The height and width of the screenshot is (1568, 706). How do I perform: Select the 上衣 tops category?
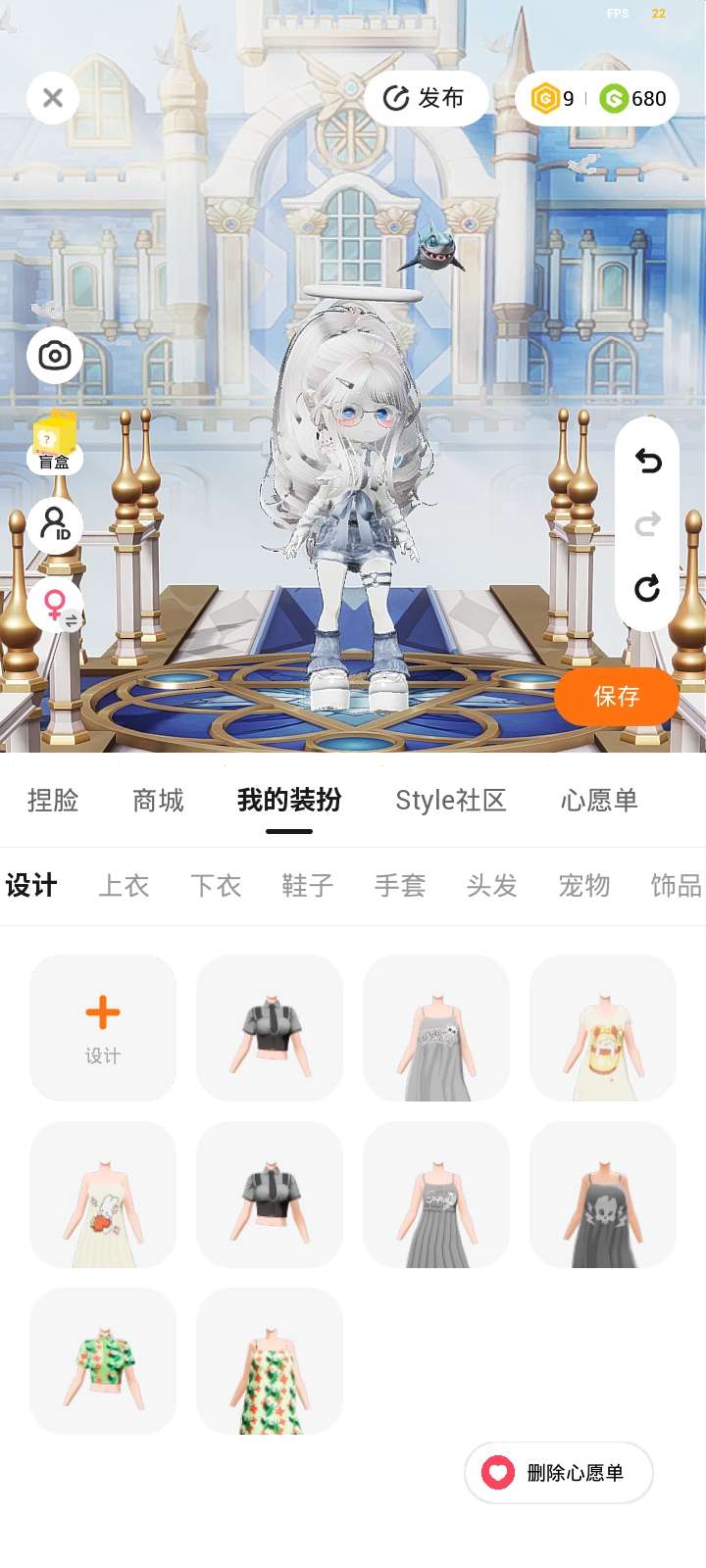pos(124,886)
